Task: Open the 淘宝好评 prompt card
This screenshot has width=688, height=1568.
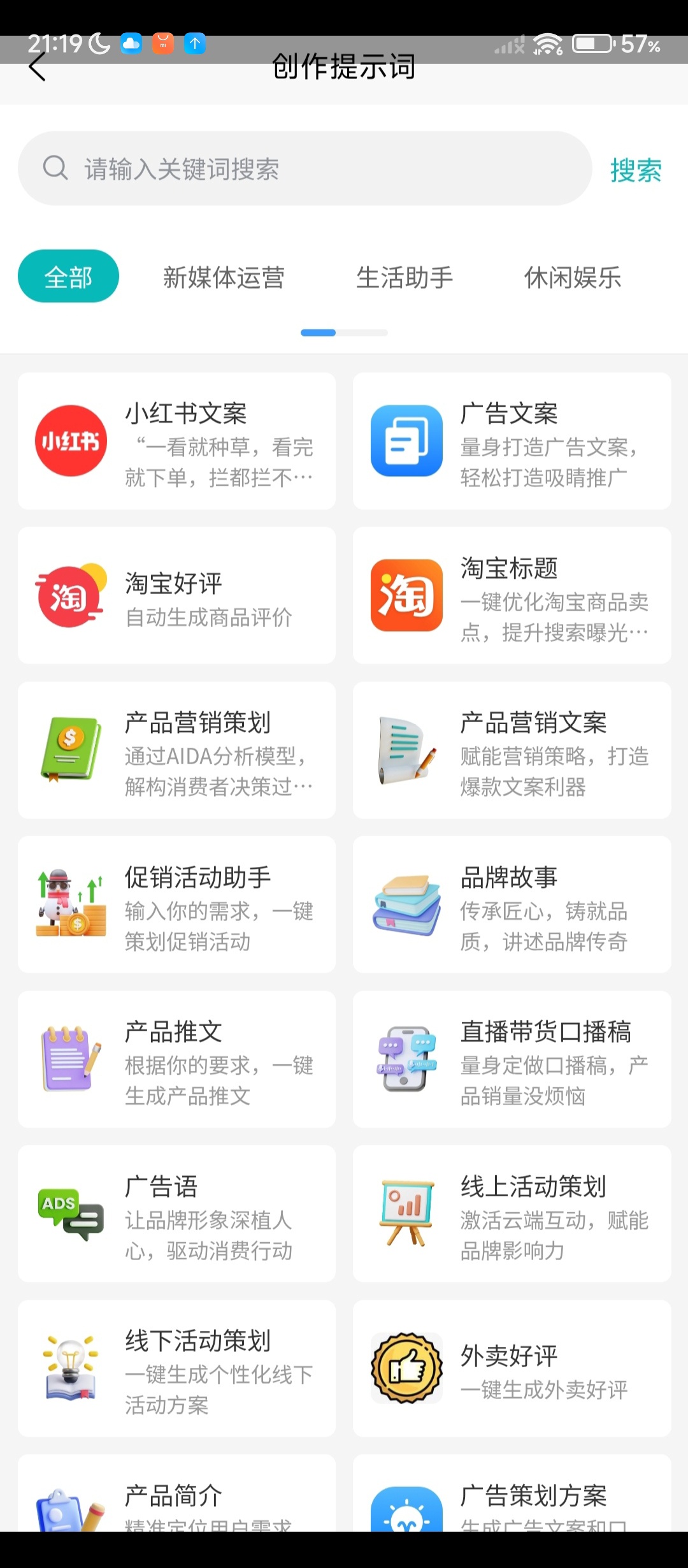Action: click(x=177, y=596)
